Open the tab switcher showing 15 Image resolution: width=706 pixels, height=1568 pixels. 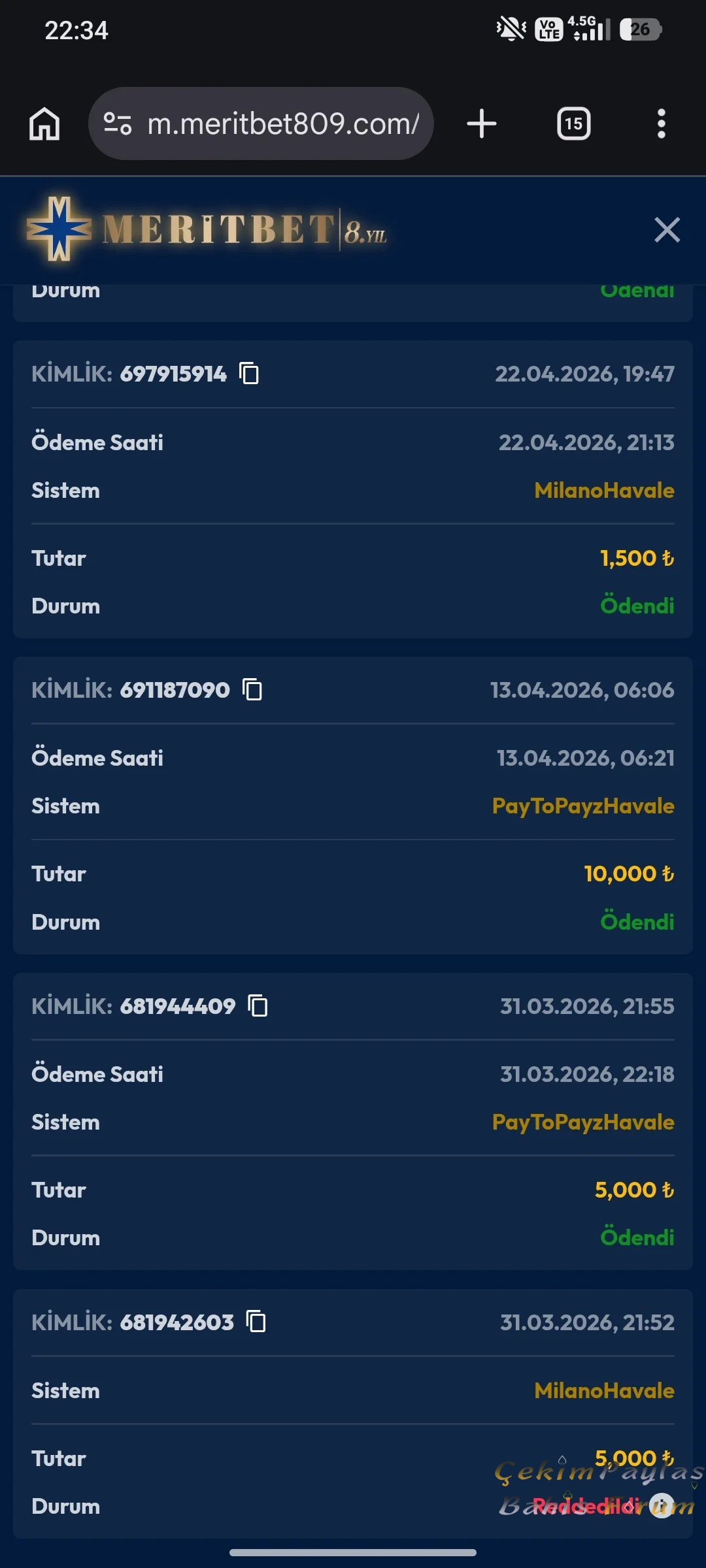[x=573, y=123]
